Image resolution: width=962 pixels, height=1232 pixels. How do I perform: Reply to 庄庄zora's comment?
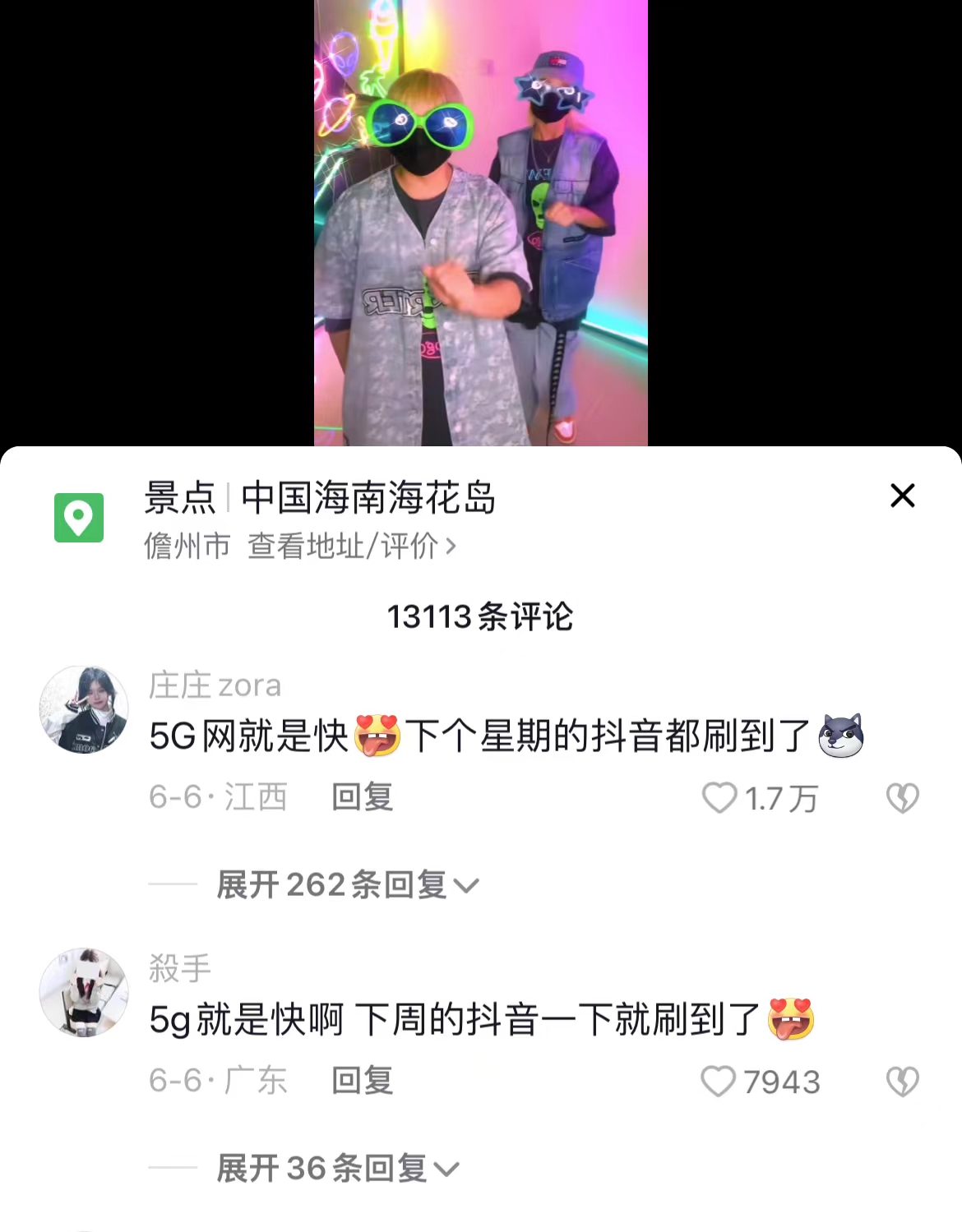[362, 796]
